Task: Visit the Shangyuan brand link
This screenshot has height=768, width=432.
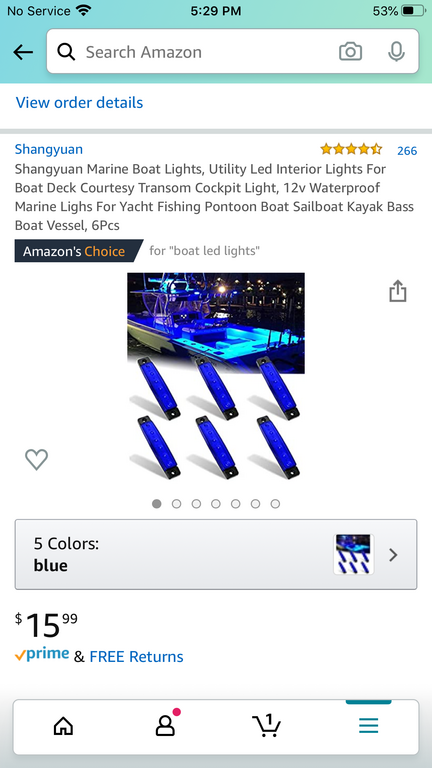Action: click(x=48, y=149)
